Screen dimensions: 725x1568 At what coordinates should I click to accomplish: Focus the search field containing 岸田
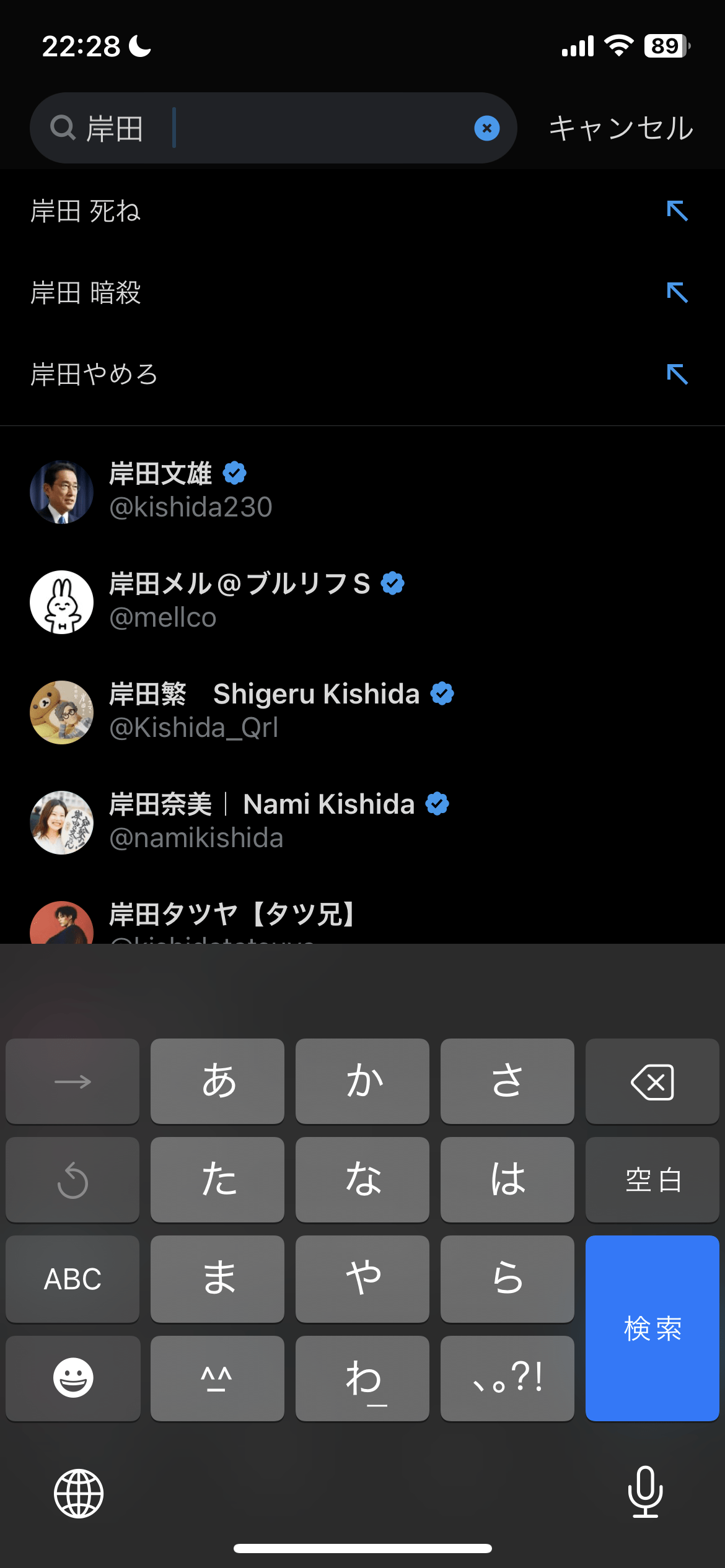coord(279,128)
